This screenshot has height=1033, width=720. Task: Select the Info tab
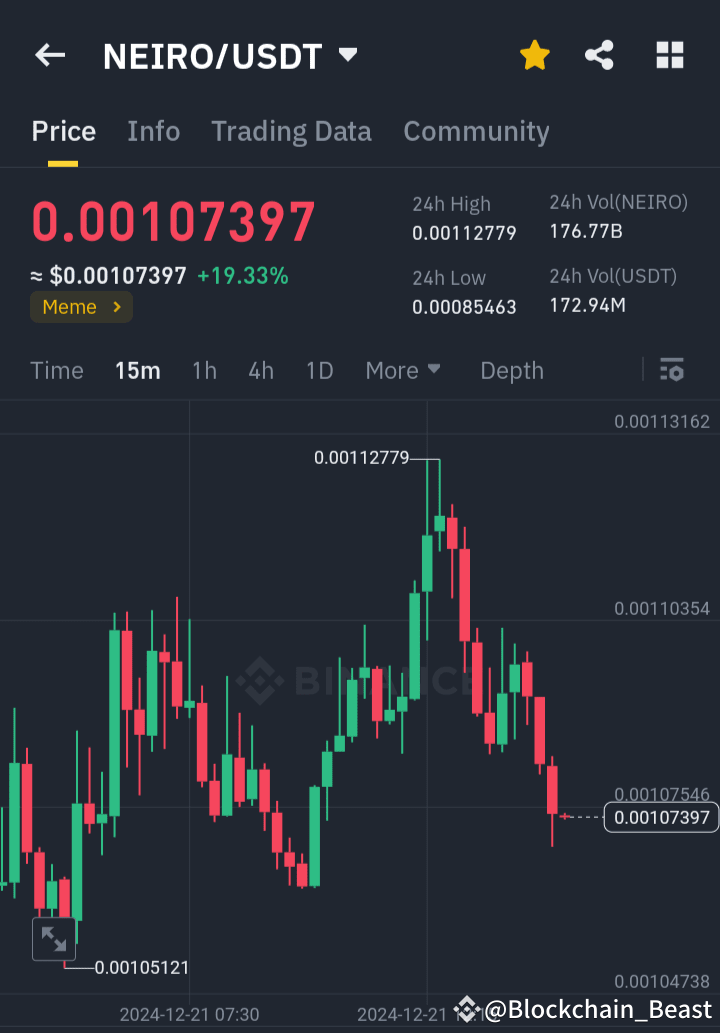pos(153,131)
